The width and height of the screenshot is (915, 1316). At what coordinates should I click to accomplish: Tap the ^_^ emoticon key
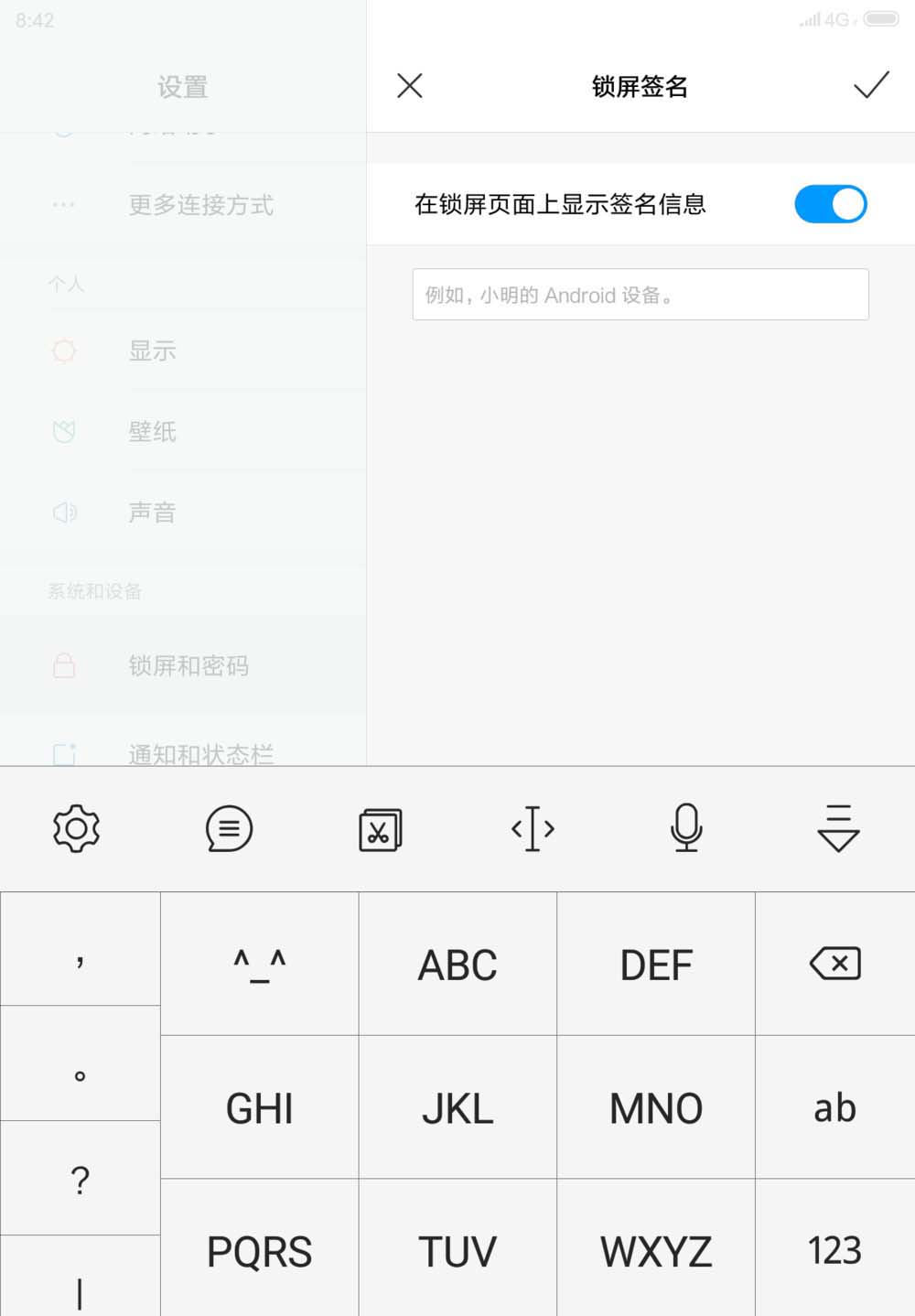pos(260,965)
